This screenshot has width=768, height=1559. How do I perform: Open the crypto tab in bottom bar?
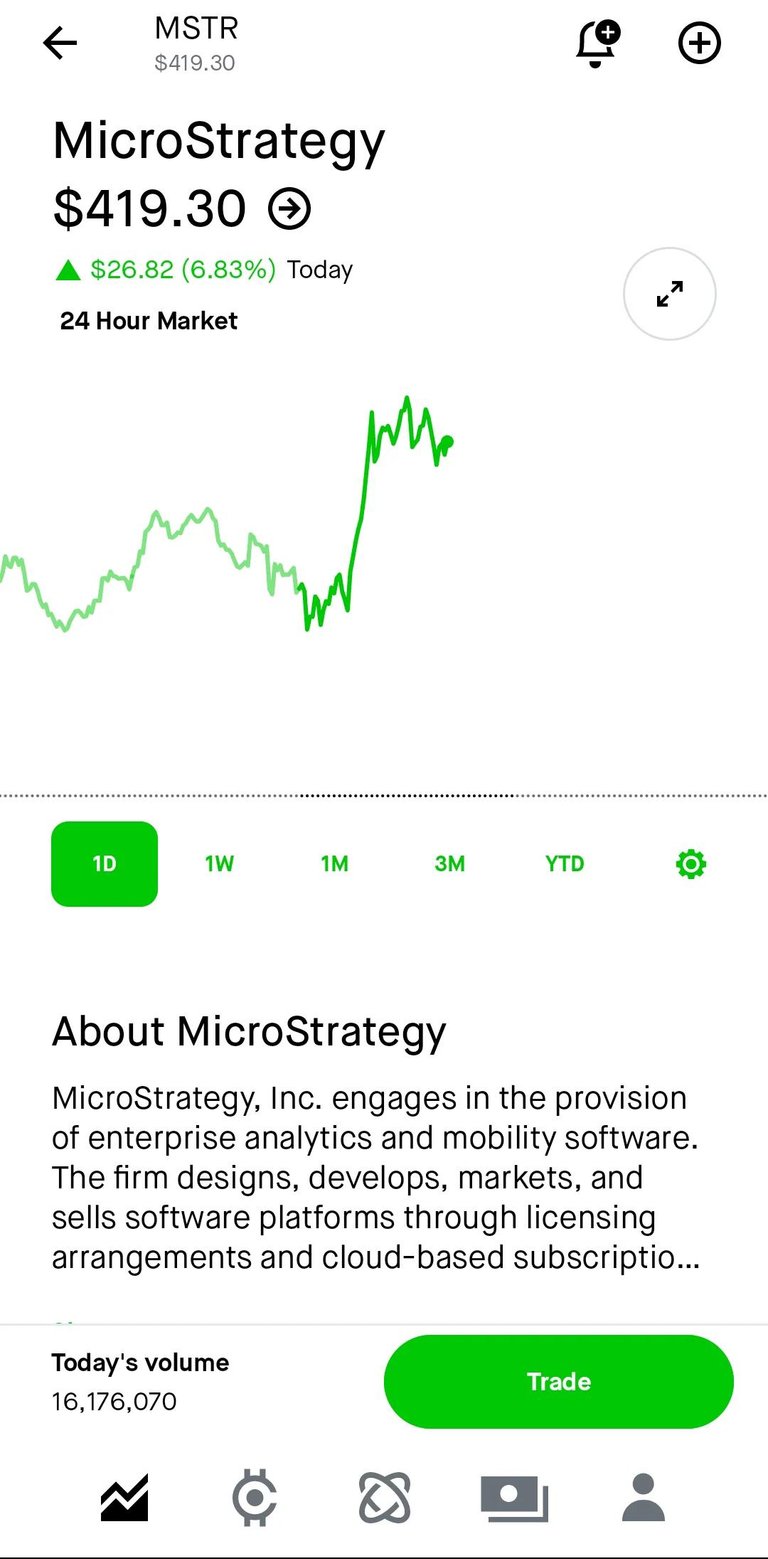(x=254, y=1498)
